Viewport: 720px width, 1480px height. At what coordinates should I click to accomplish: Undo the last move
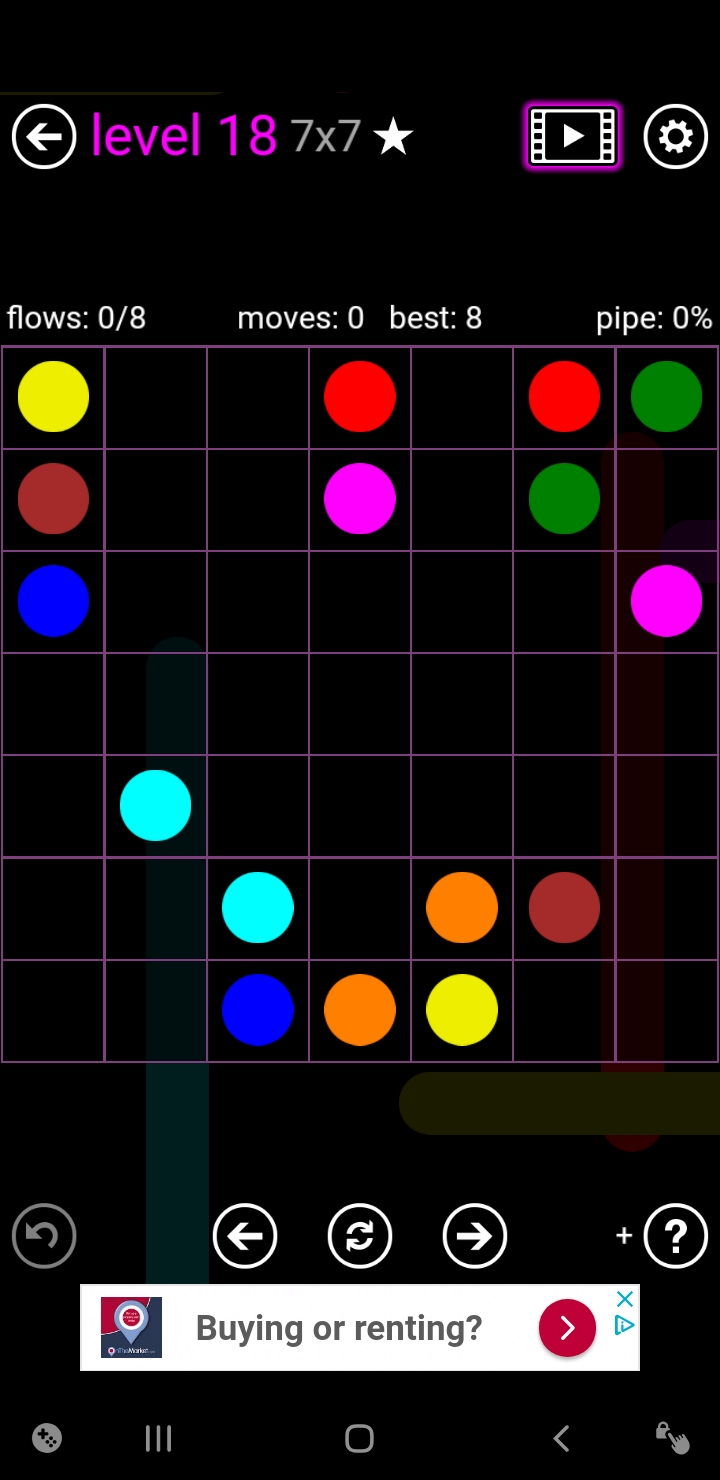(x=44, y=1236)
